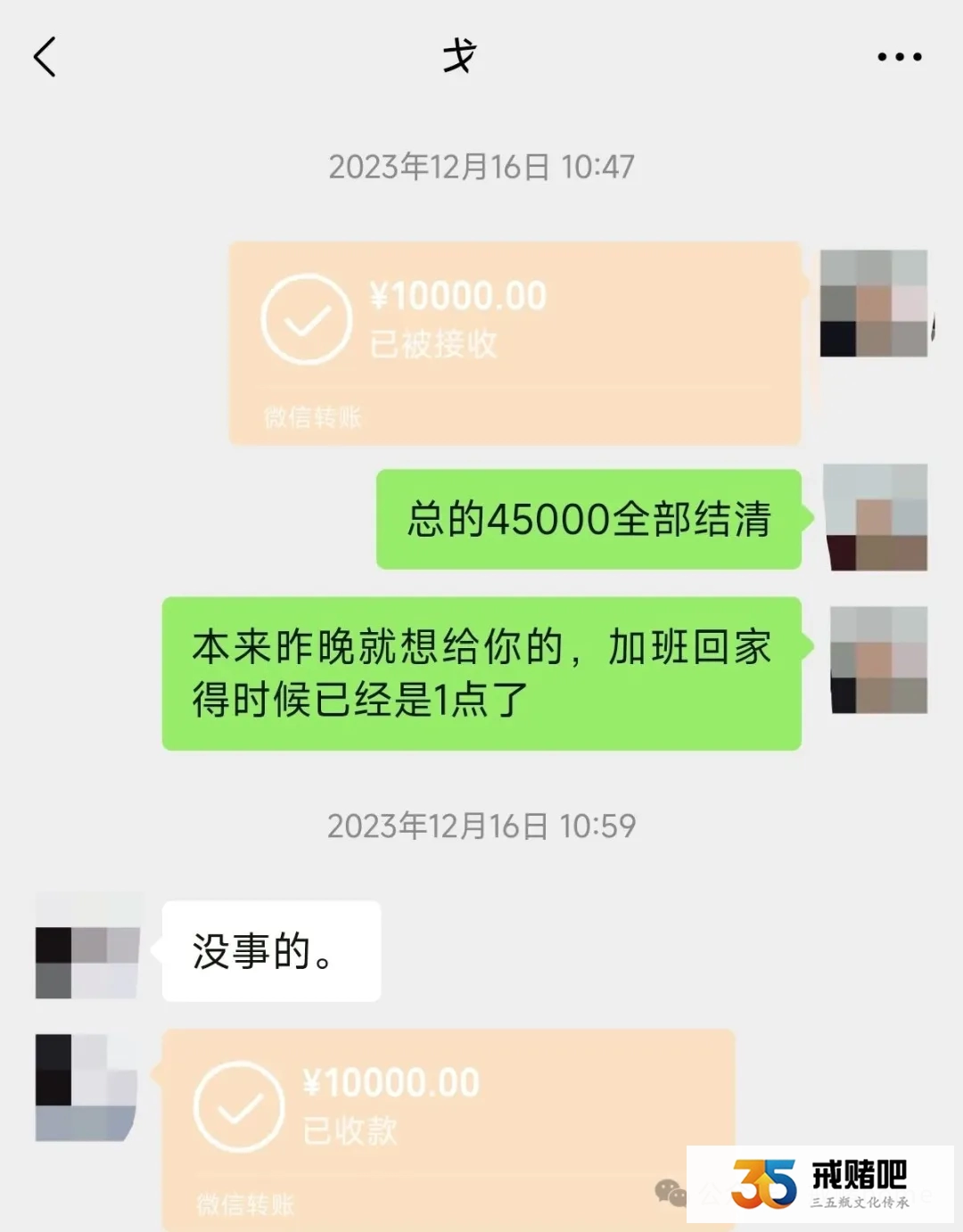This screenshot has width=963, height=1232.
Task: Click your avatar next to 总的45000 message
Action: click(x=877, y=520)
